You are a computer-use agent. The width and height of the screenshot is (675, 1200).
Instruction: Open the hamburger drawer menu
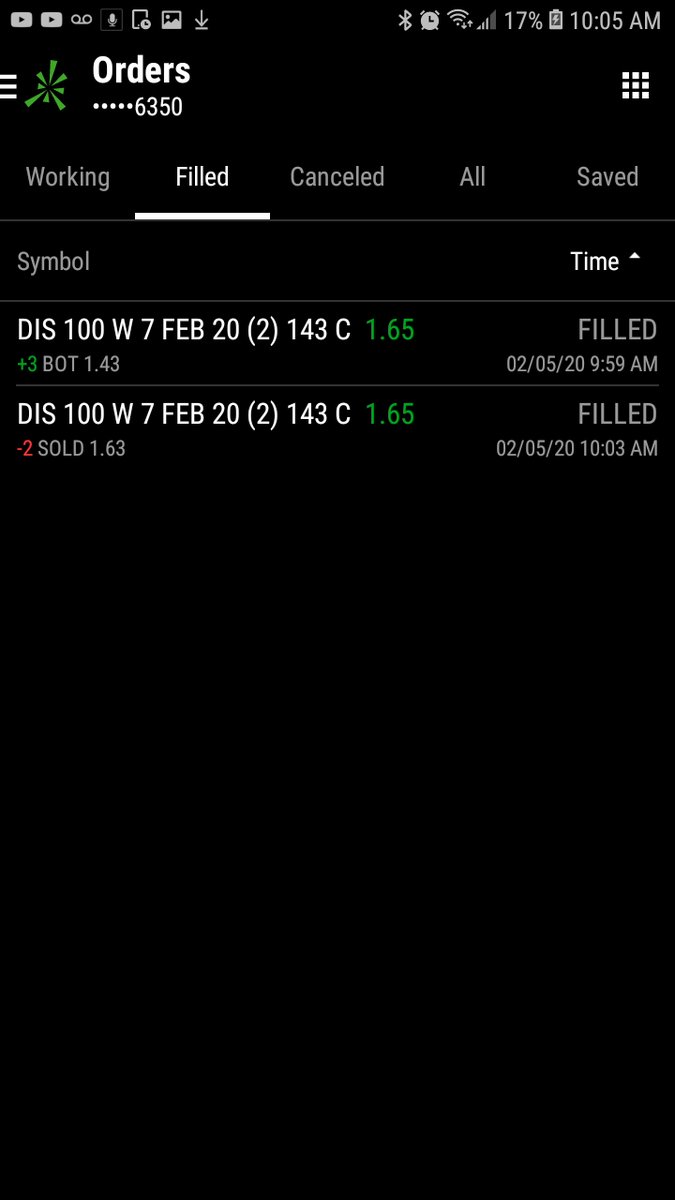tap(8, 87)
